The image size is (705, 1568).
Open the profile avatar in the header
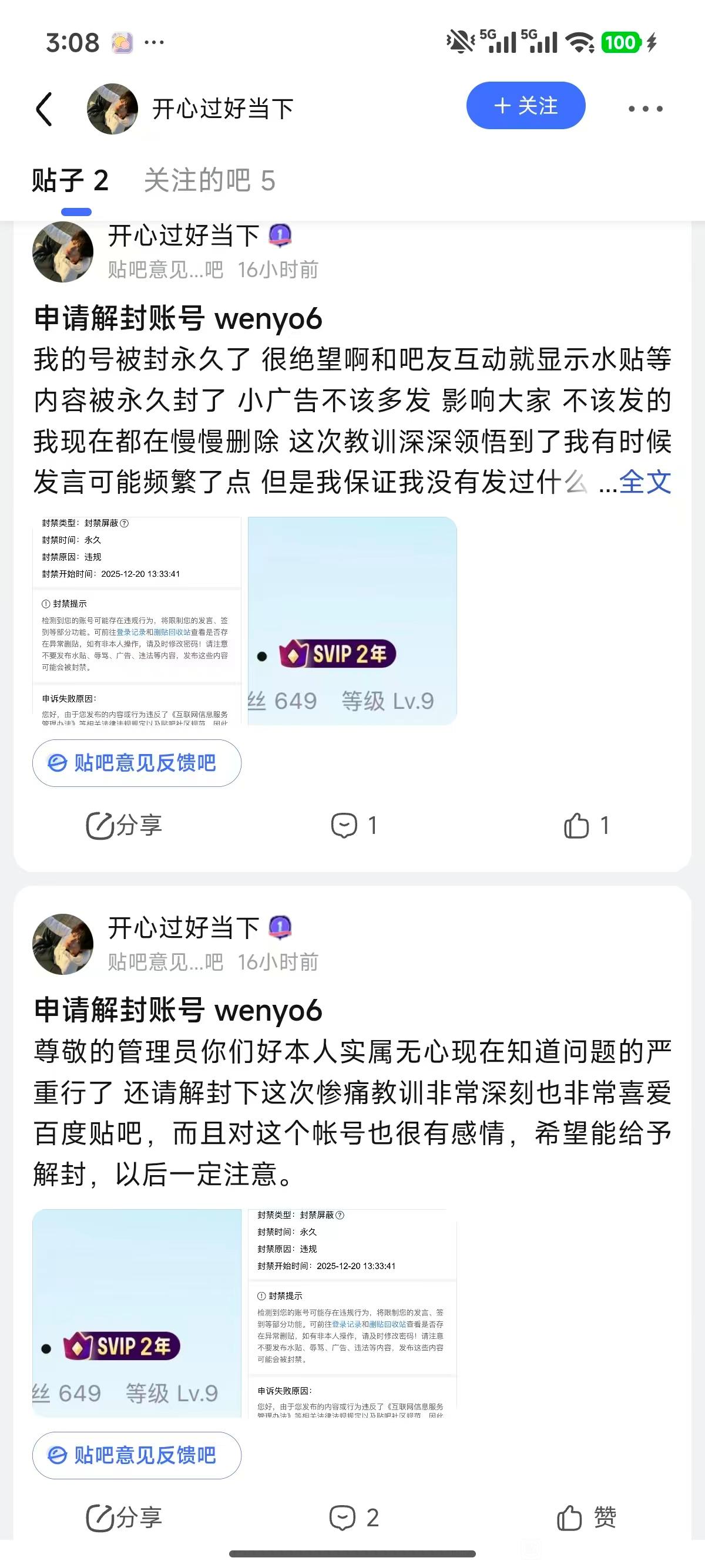[112, 109]
